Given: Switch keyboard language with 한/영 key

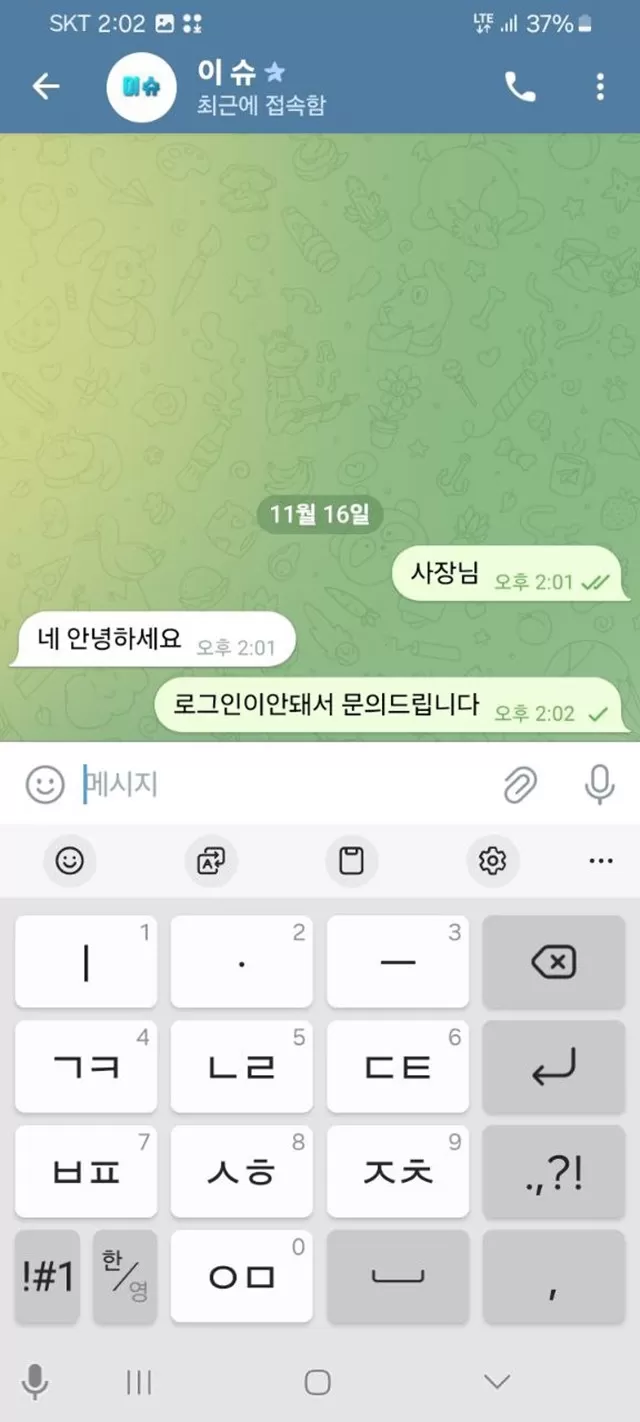Looking at the screenshot, I should tap(125, 1276).
